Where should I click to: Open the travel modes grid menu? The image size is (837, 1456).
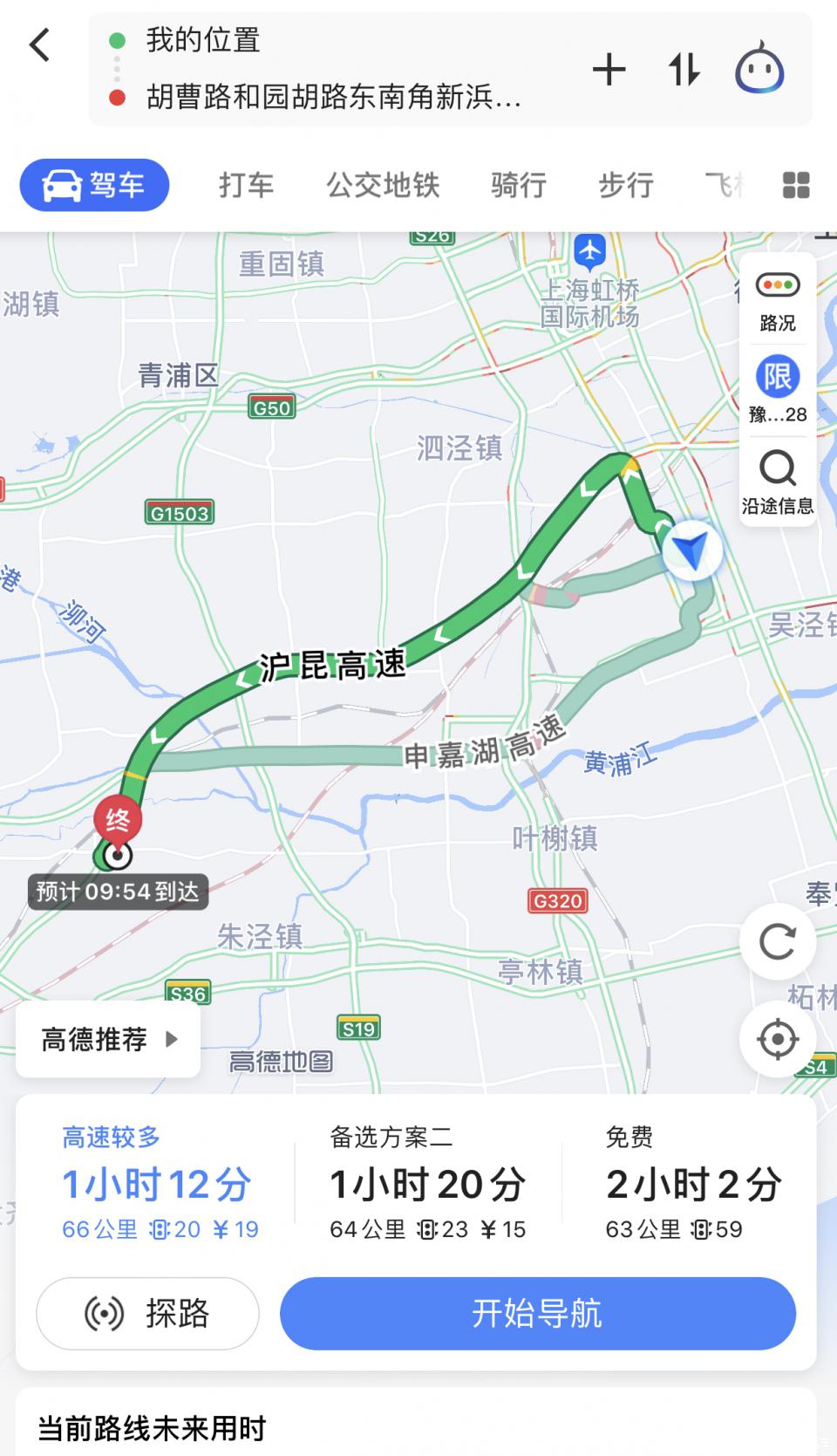pyautogui.click(x=796, y=185)
